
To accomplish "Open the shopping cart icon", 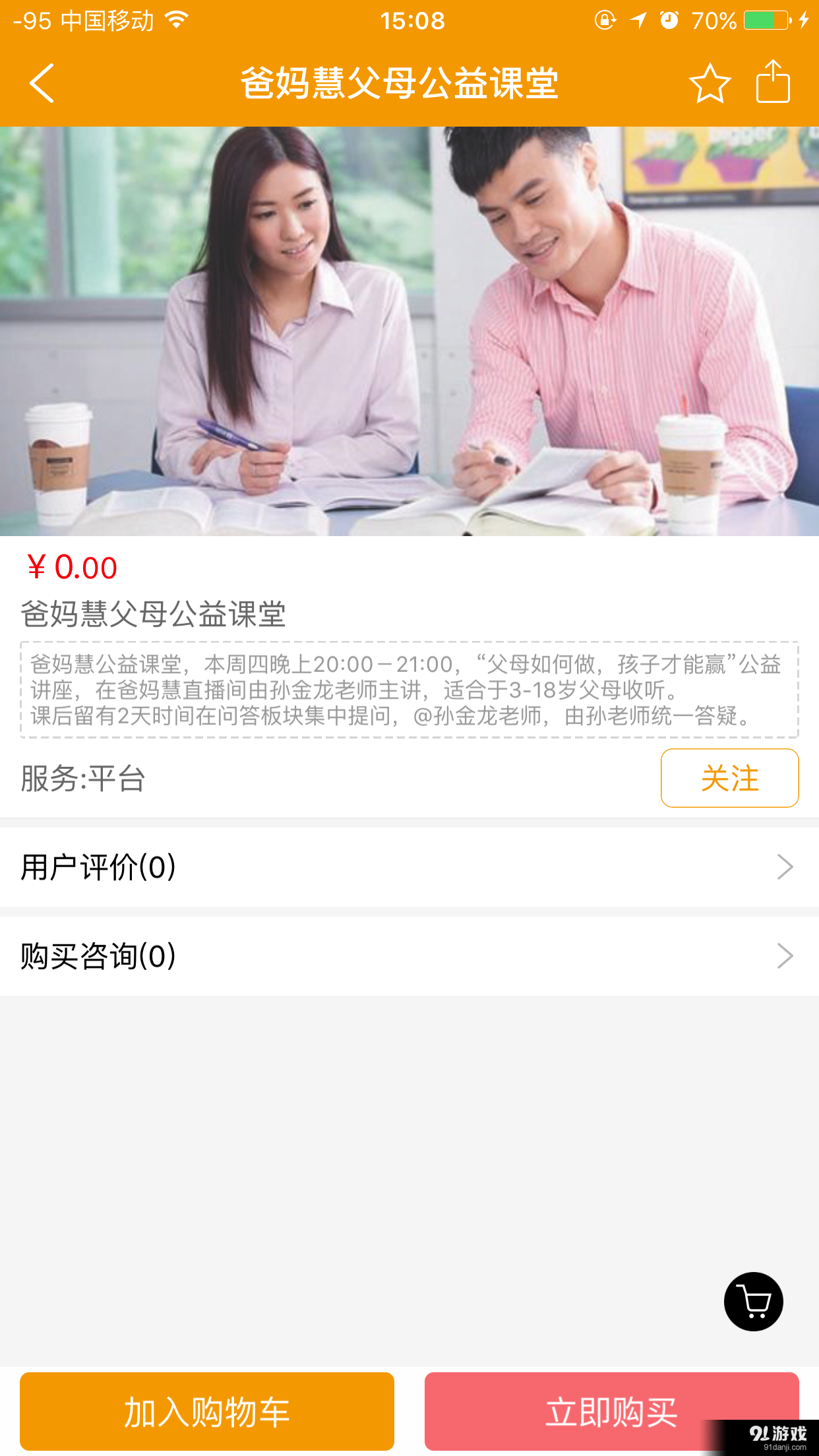I will [753, 1302].
